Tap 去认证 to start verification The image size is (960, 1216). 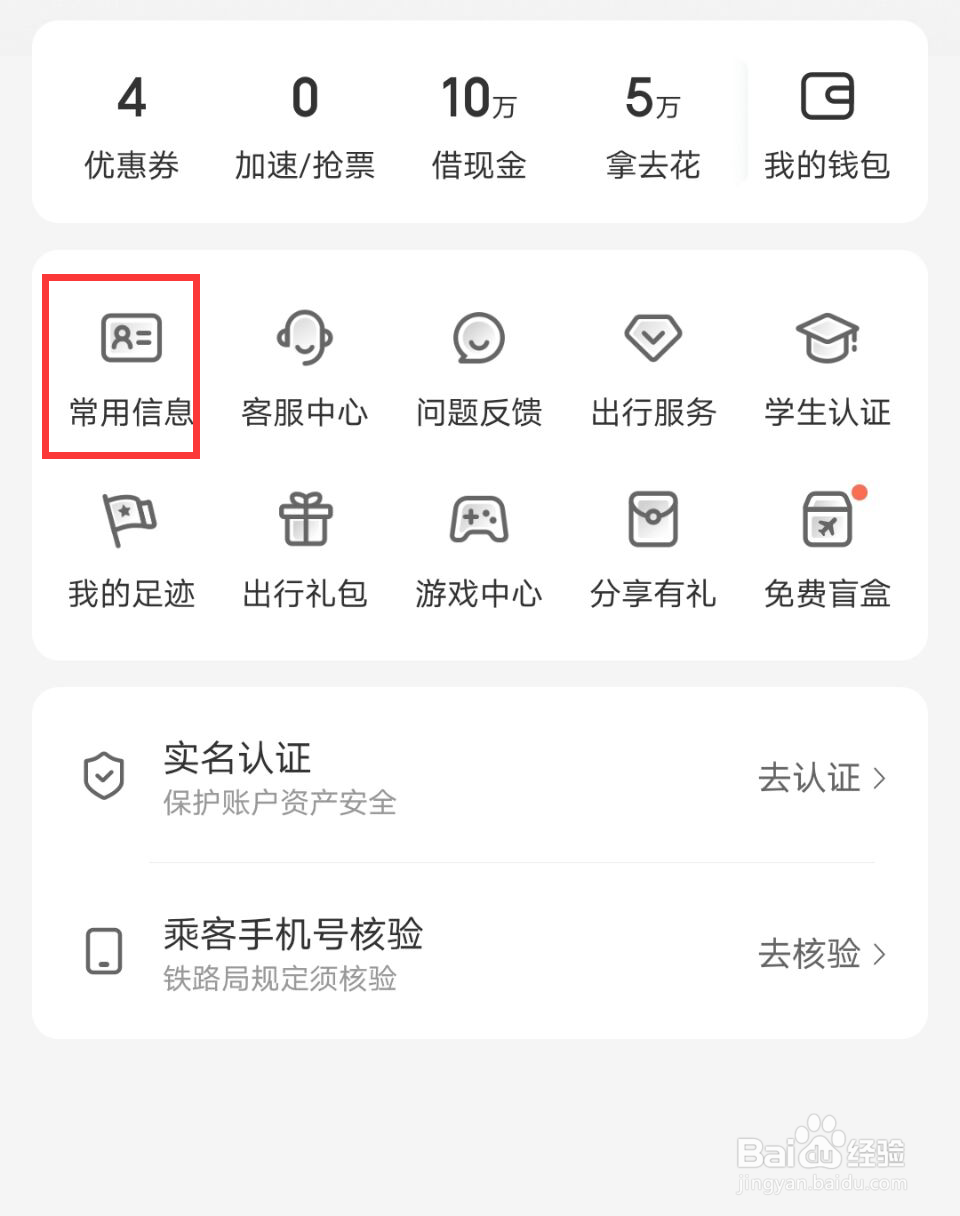pos(810,778)
